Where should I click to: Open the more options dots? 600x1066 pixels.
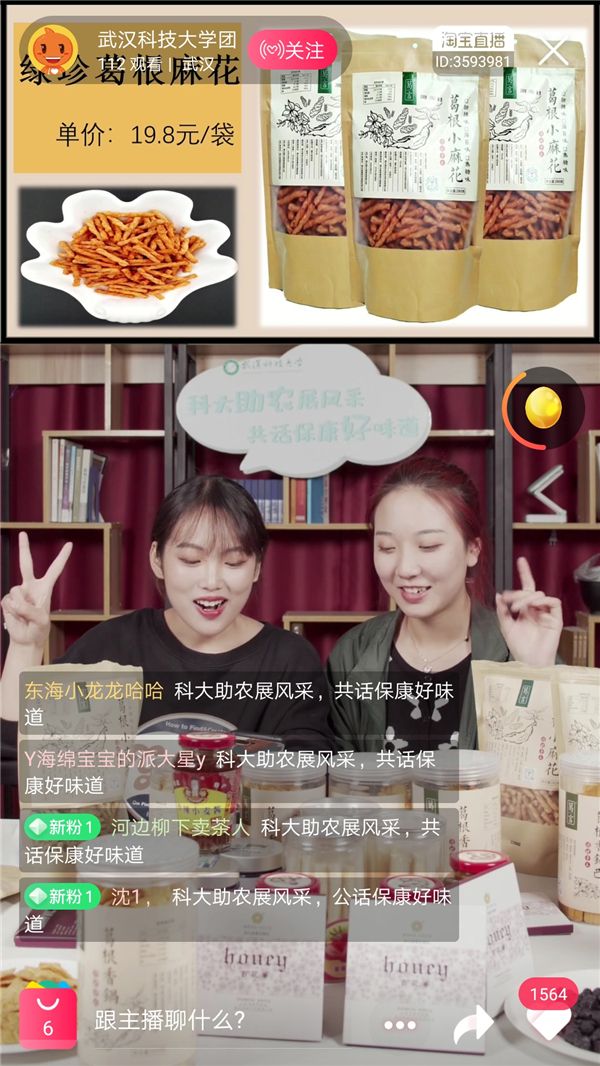coord(399,1025)
